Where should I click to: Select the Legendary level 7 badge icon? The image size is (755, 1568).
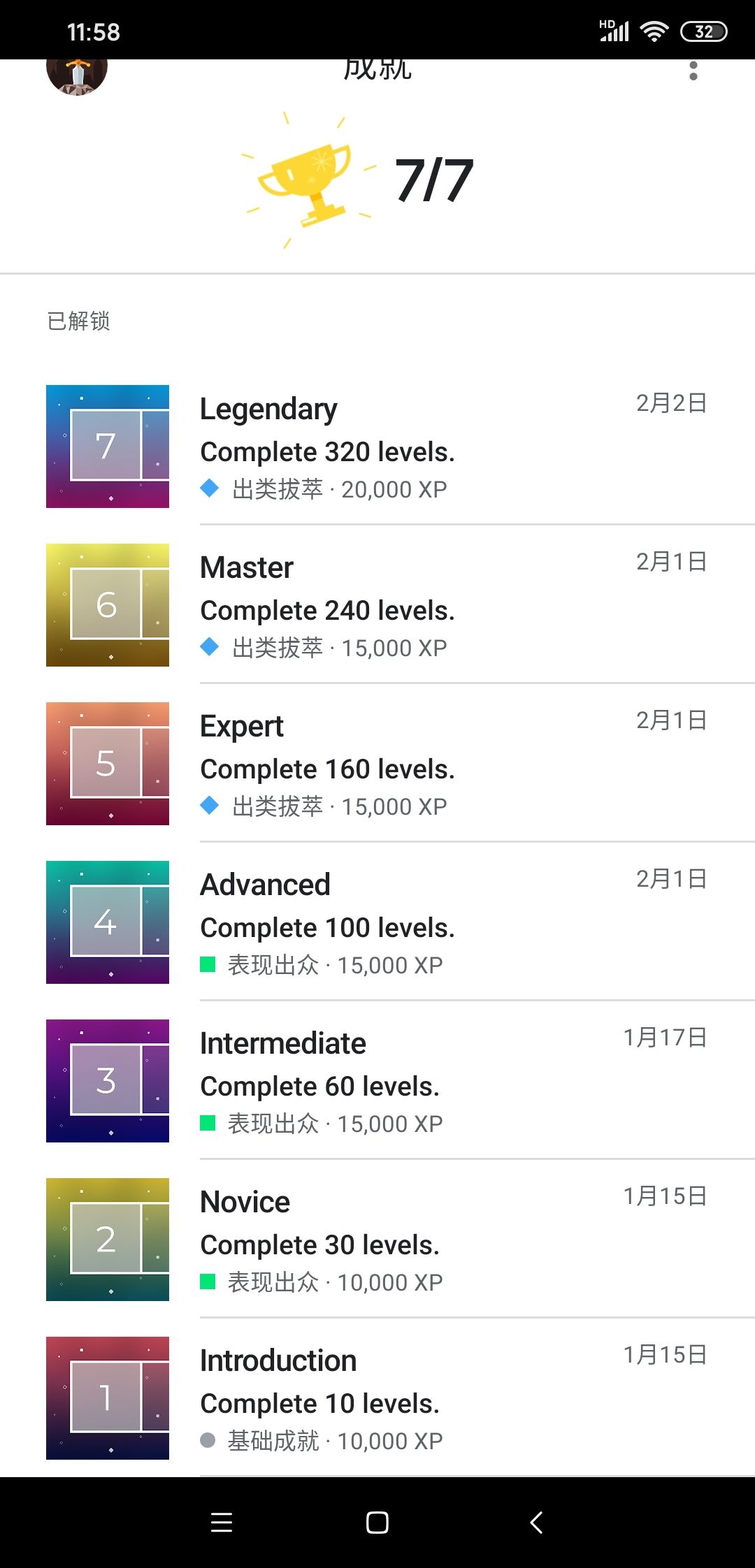coord(106,445)
